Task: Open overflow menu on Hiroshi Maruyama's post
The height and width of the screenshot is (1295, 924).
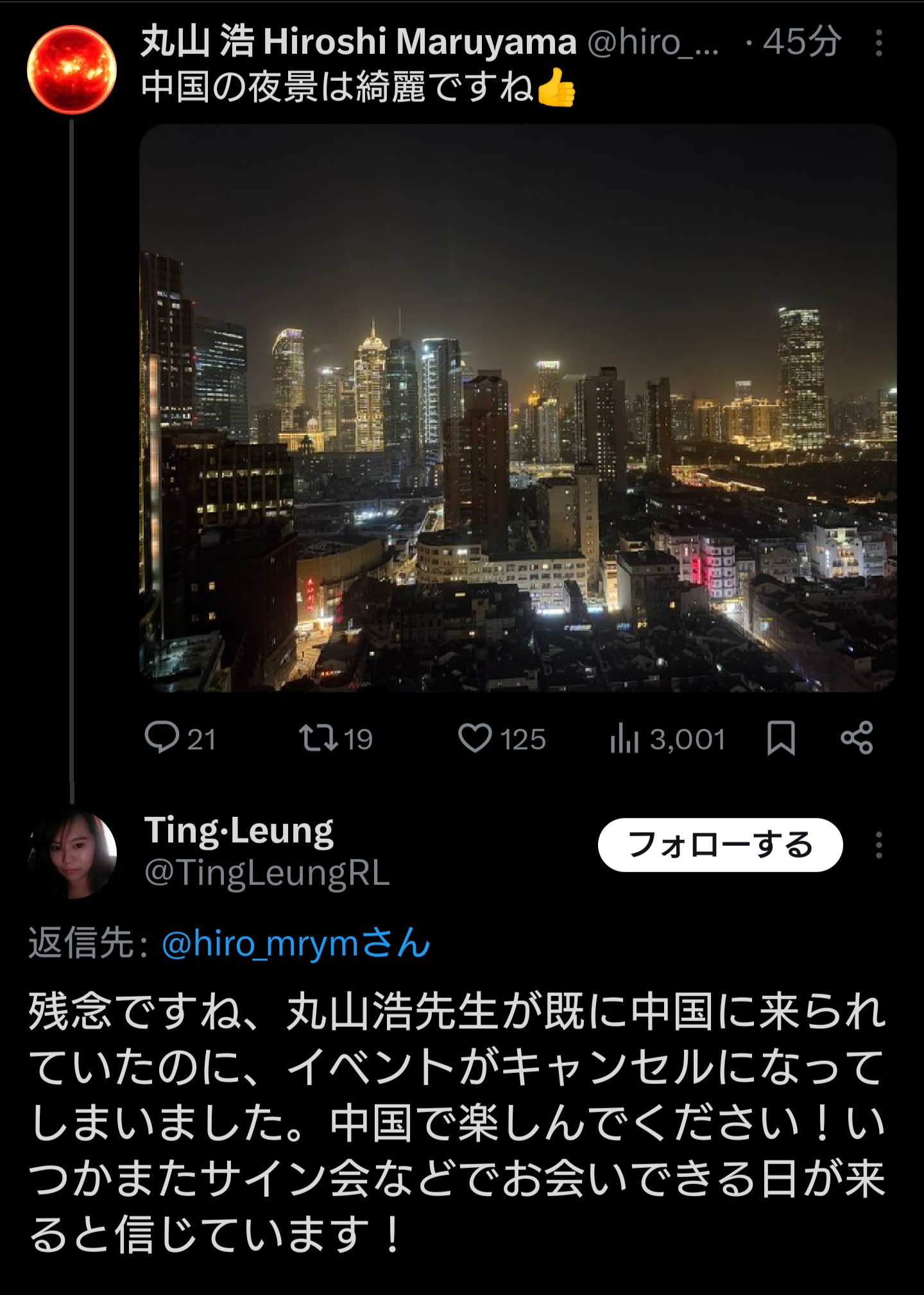Action: pos(878,44)
